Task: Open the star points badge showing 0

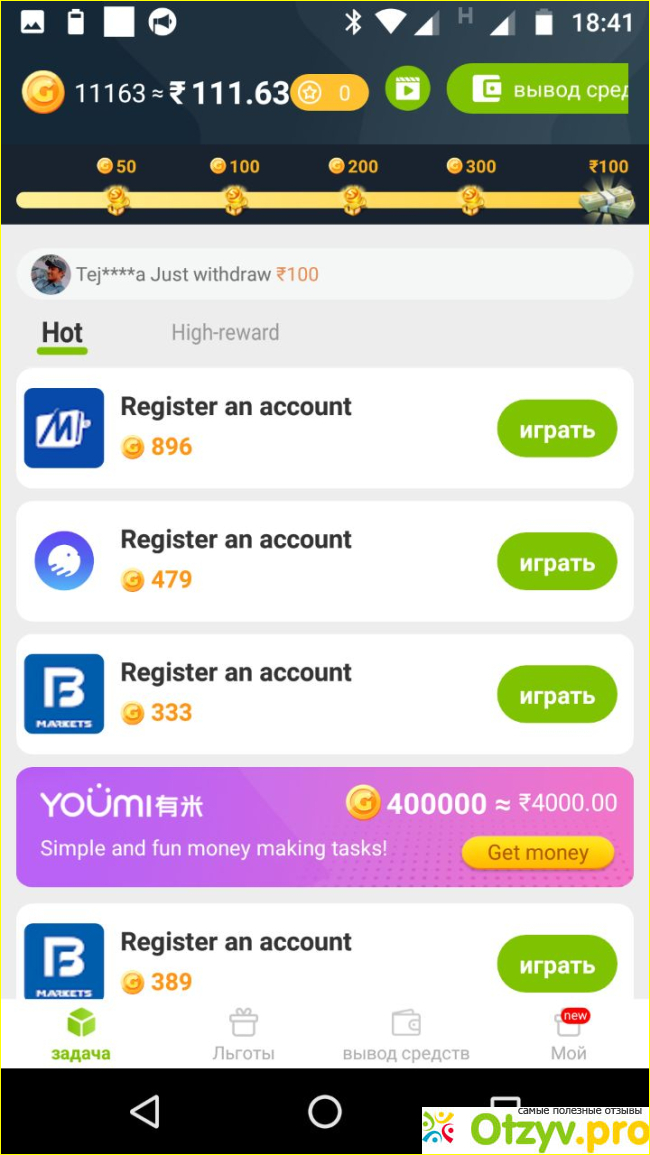Action: click(x=330, y=93)
